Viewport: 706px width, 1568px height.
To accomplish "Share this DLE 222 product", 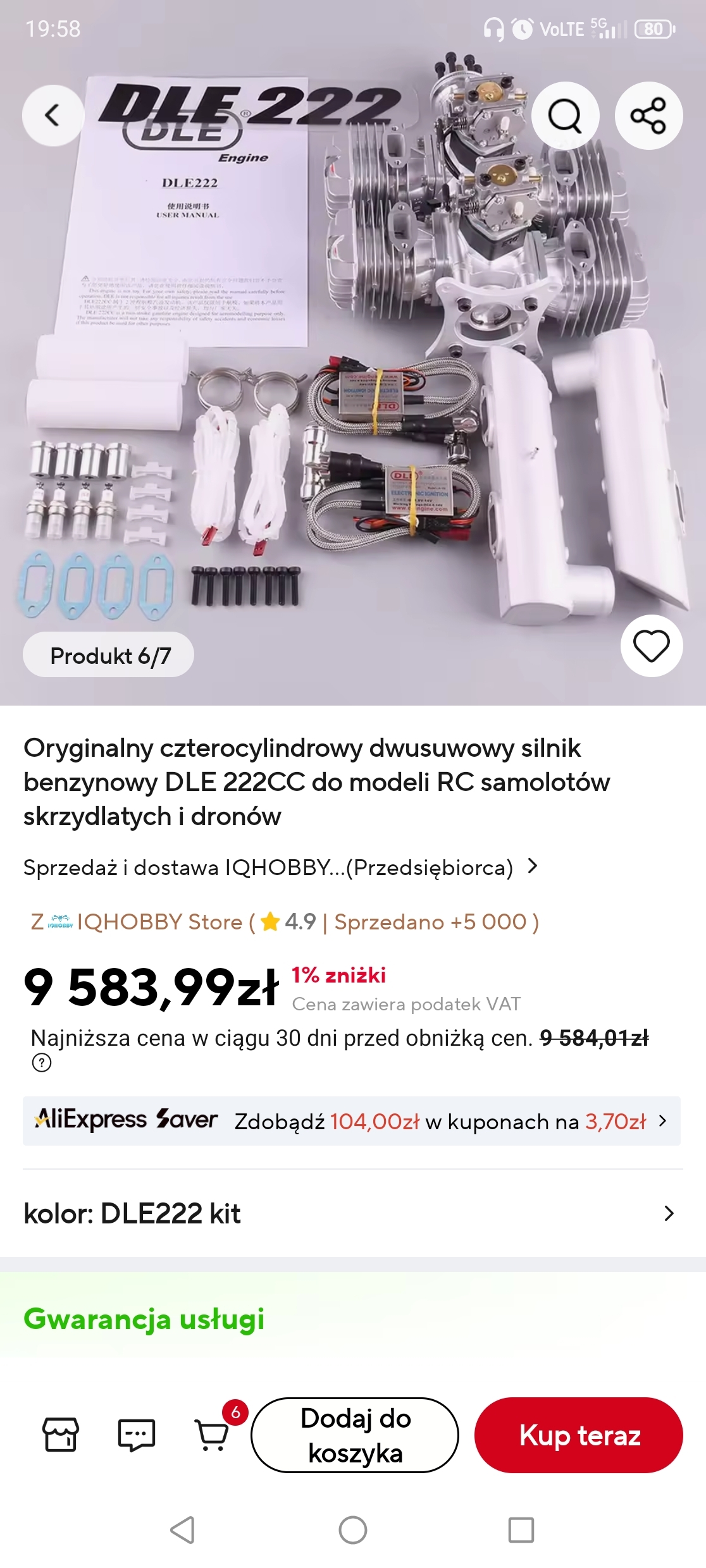I will 648,116.
